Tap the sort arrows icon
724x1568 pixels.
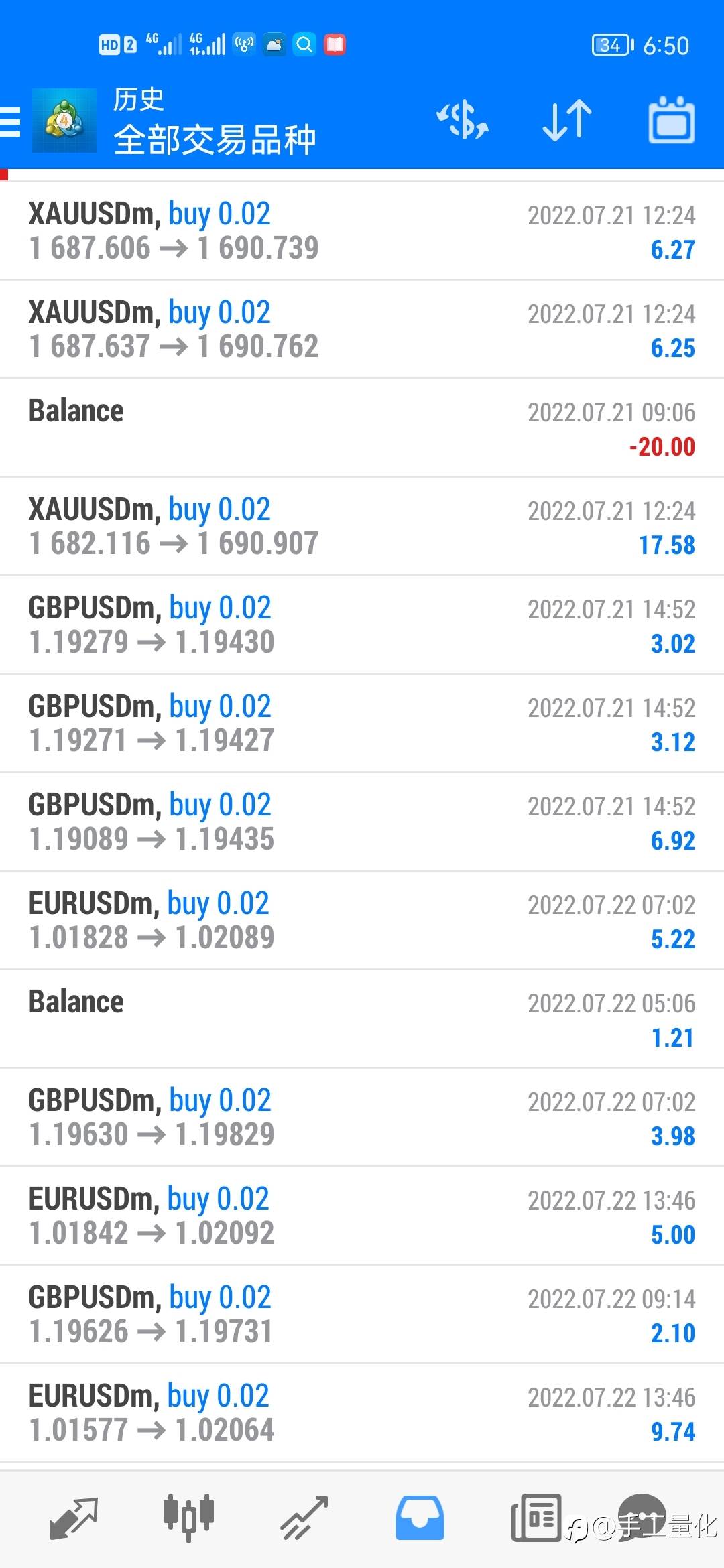click(x=567, y=121)
